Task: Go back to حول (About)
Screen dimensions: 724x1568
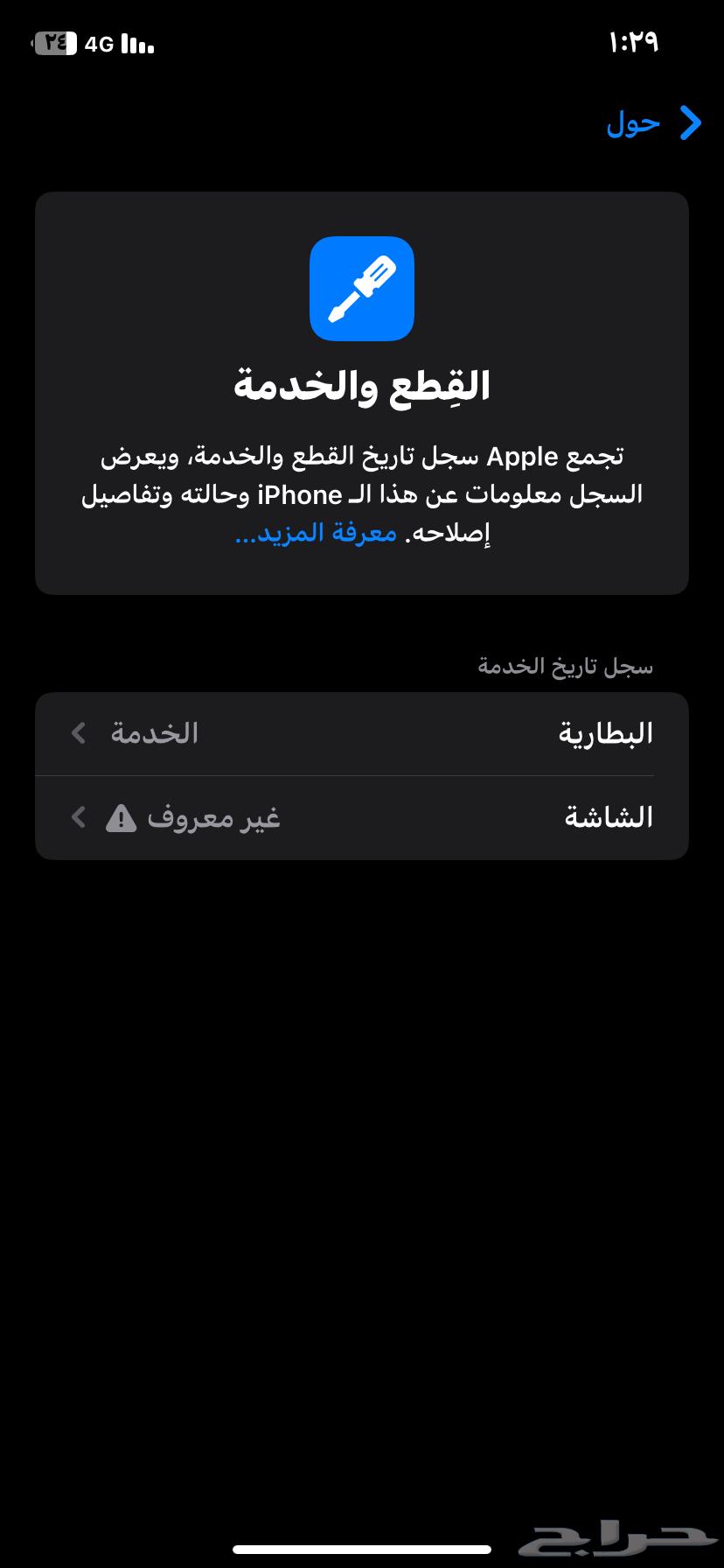Action: [654, 123]
